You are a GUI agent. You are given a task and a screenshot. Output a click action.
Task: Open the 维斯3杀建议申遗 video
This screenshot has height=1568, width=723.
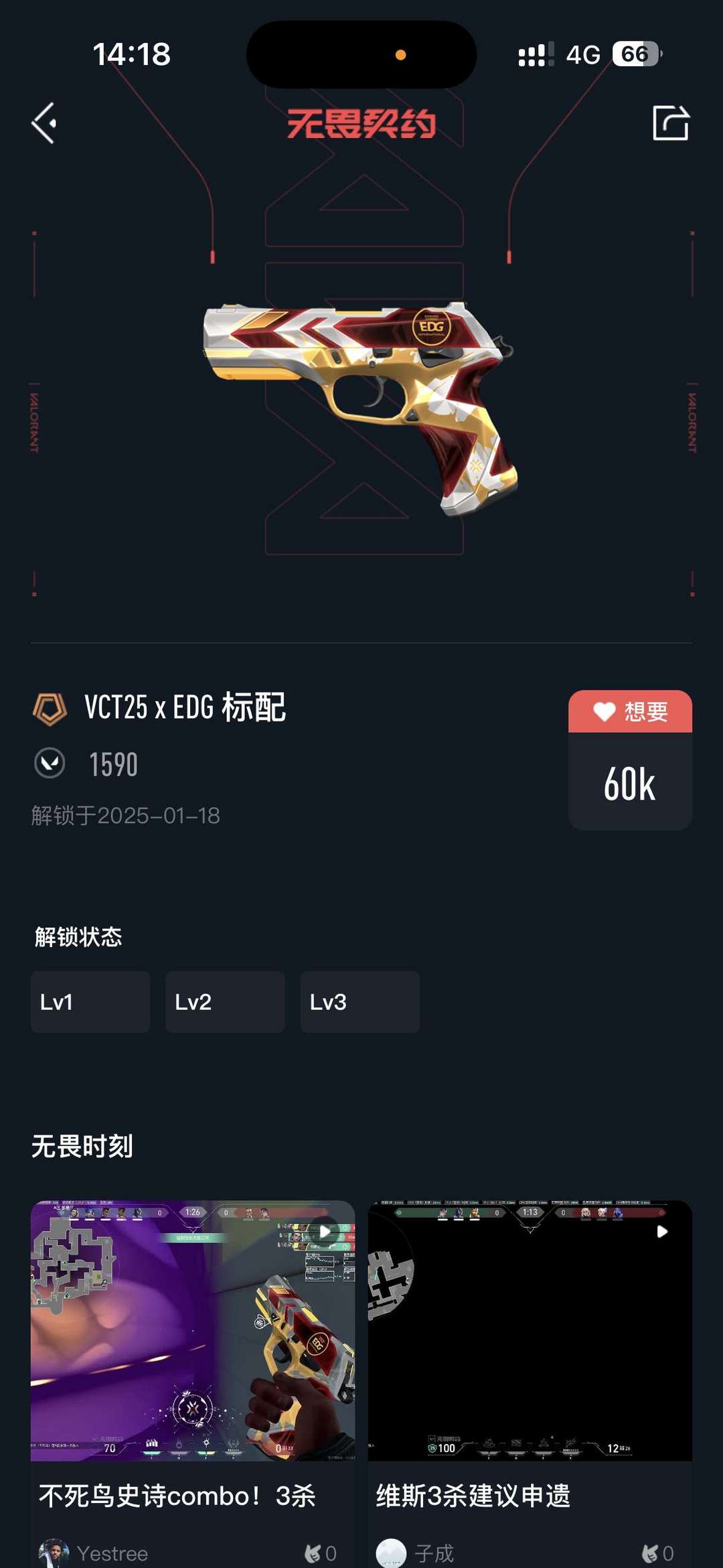click(x=530, y=1331)
